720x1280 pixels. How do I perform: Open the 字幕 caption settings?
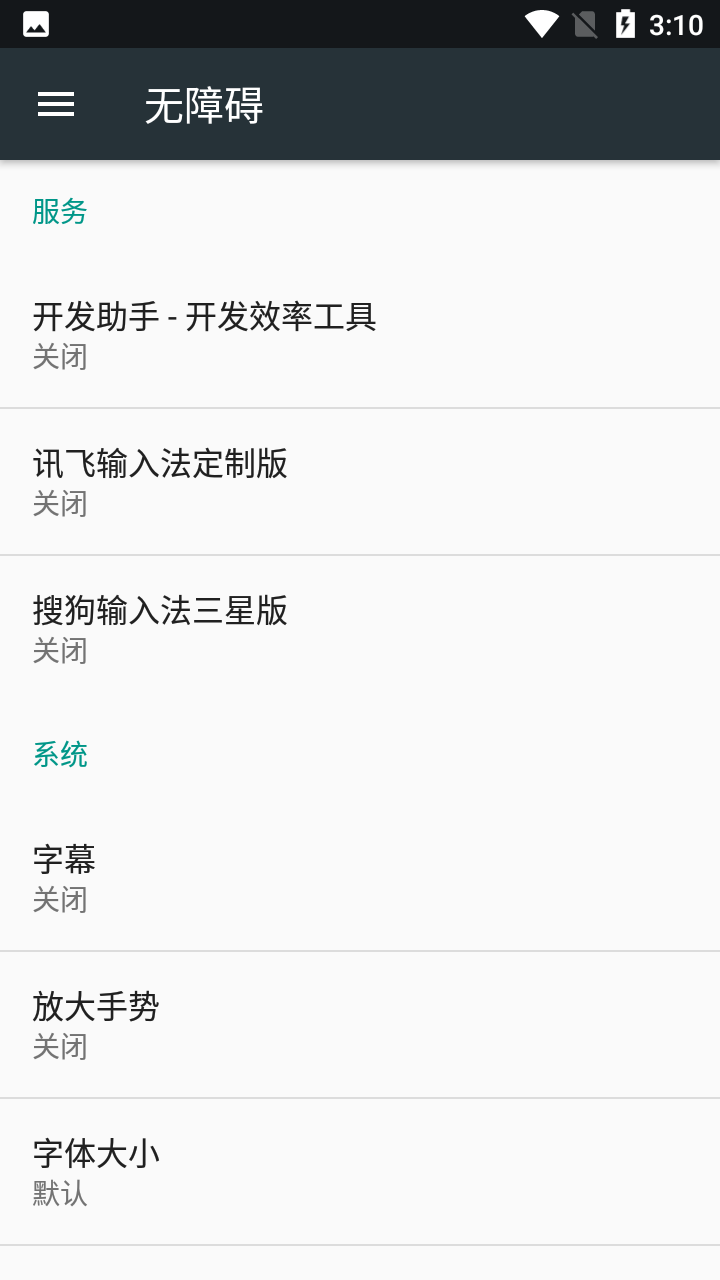360,878
